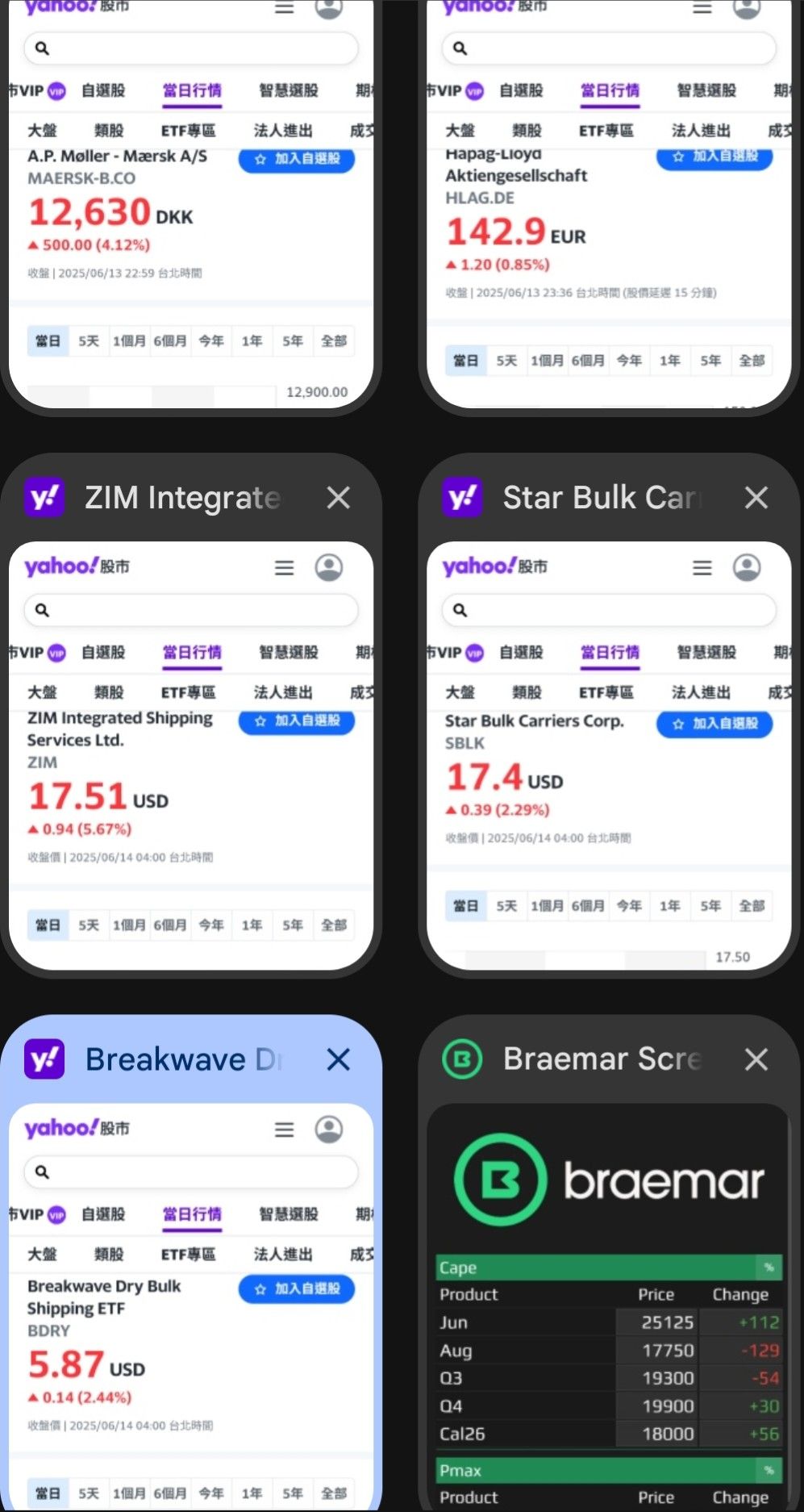Select the 5天 chart range on ZIM
The image size is (804, 1512).
point(89,925)
